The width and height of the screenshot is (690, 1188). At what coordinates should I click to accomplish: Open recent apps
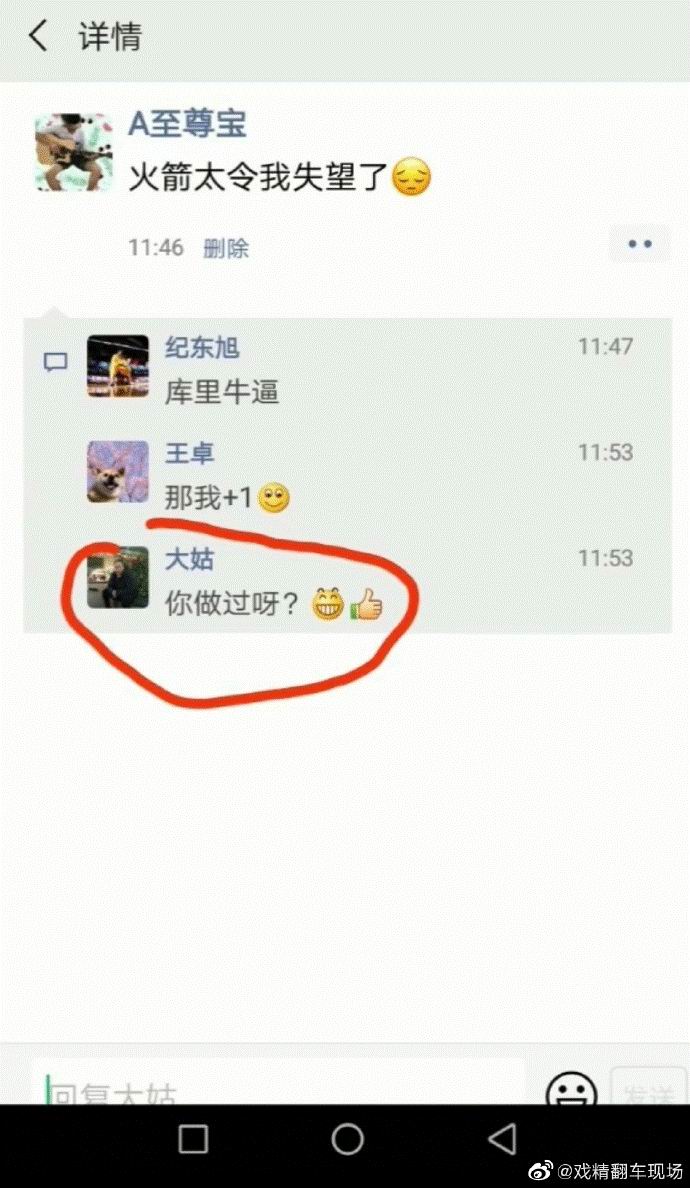click(x=193, y=1139)
